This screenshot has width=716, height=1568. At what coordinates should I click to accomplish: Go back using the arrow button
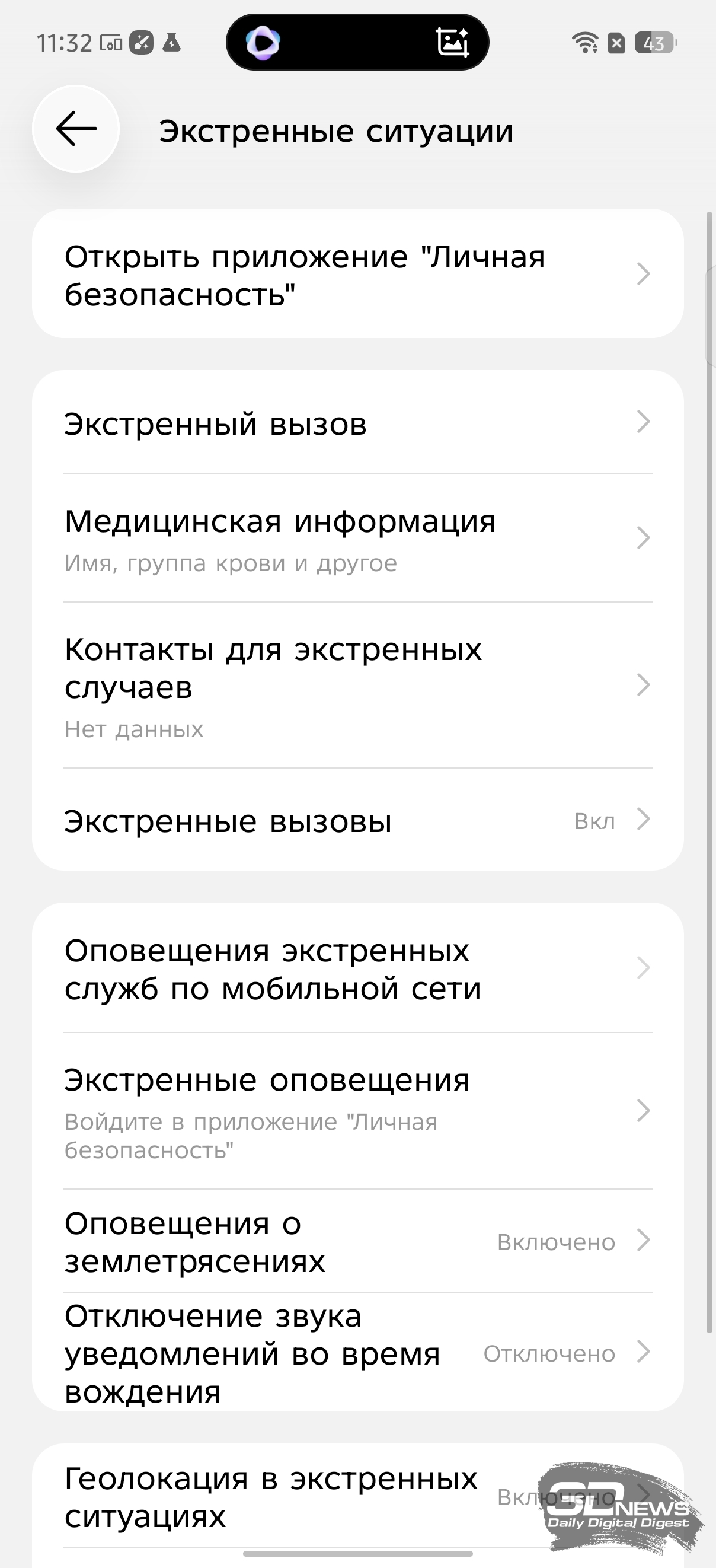pos(76,129)
